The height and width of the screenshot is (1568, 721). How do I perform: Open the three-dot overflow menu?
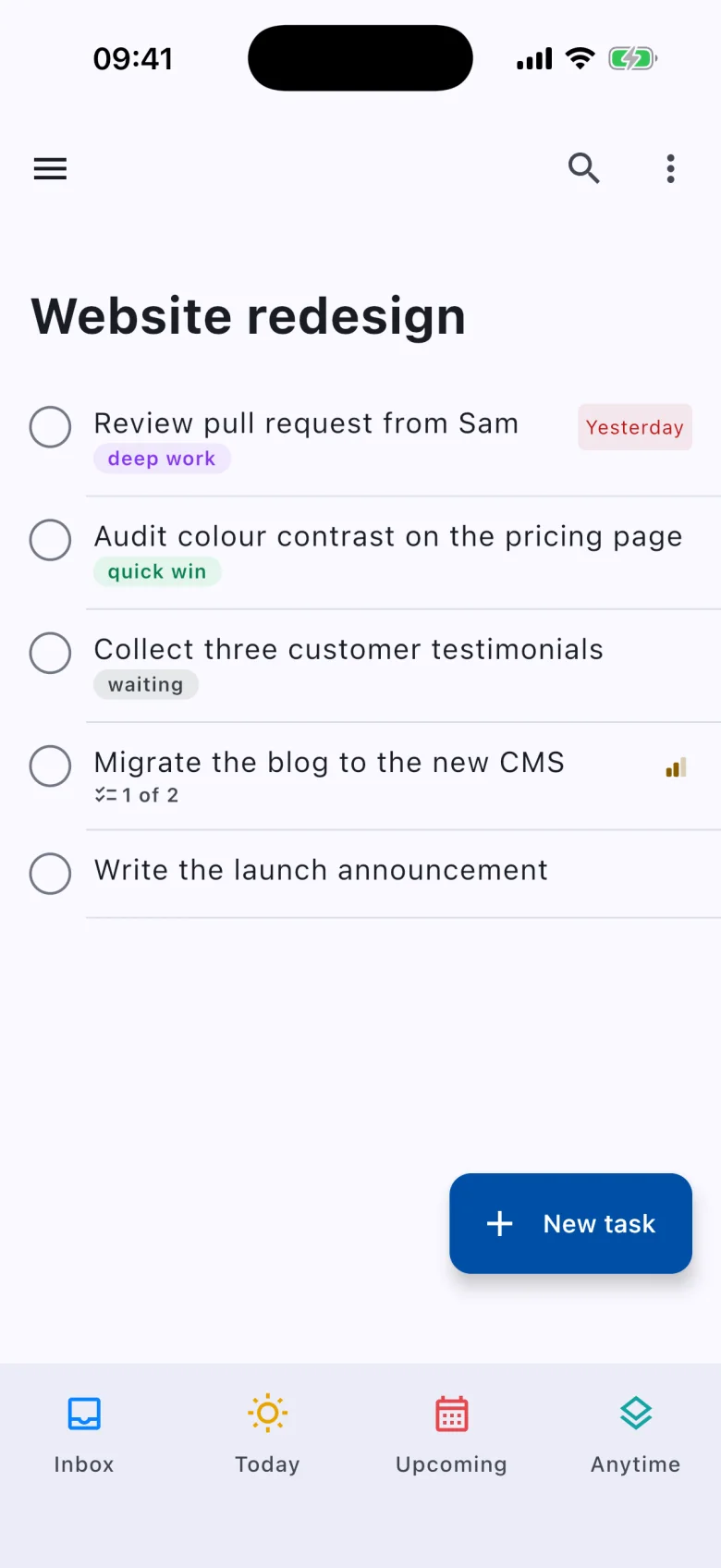coord(671,168)
